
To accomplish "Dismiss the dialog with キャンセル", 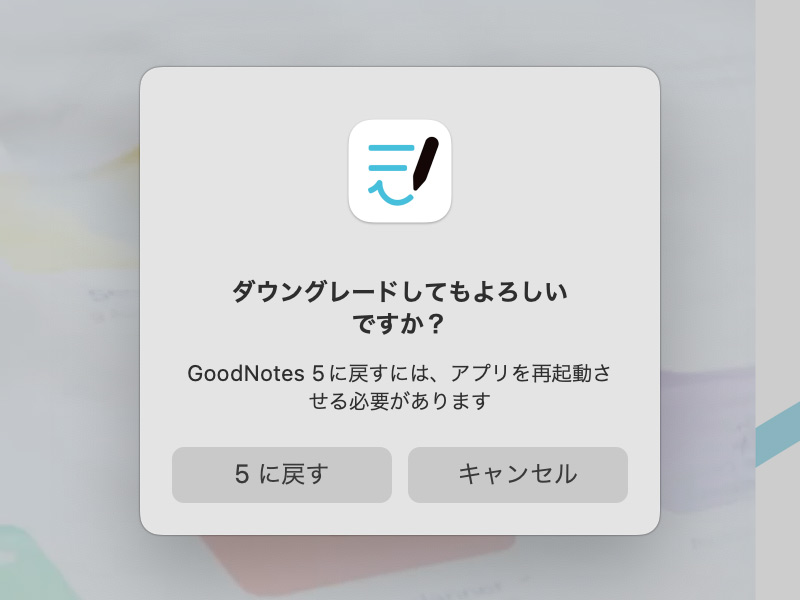I will (517, 474).
